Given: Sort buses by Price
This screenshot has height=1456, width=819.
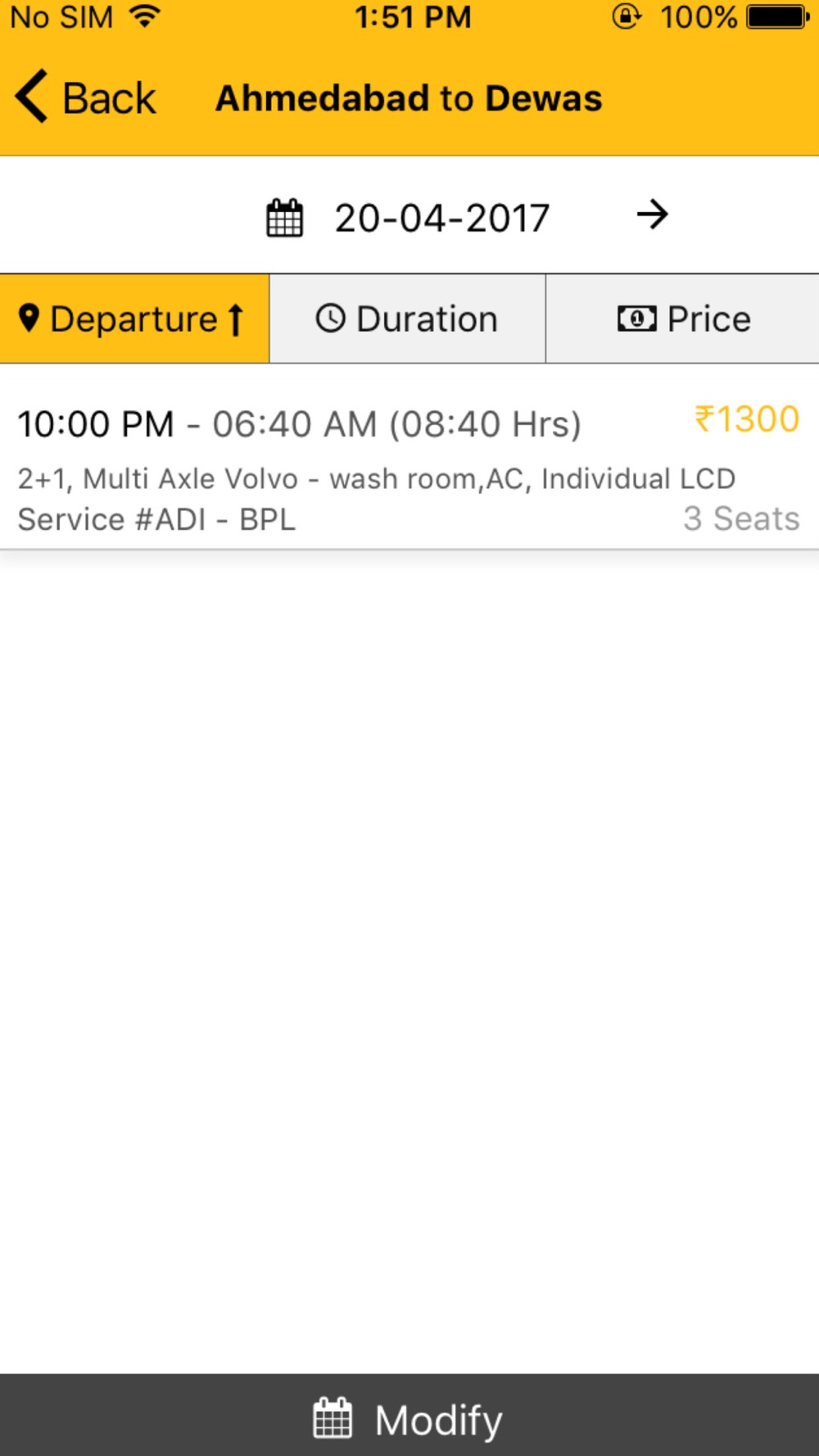Looking at the screenshot, I should coord(682,319).
